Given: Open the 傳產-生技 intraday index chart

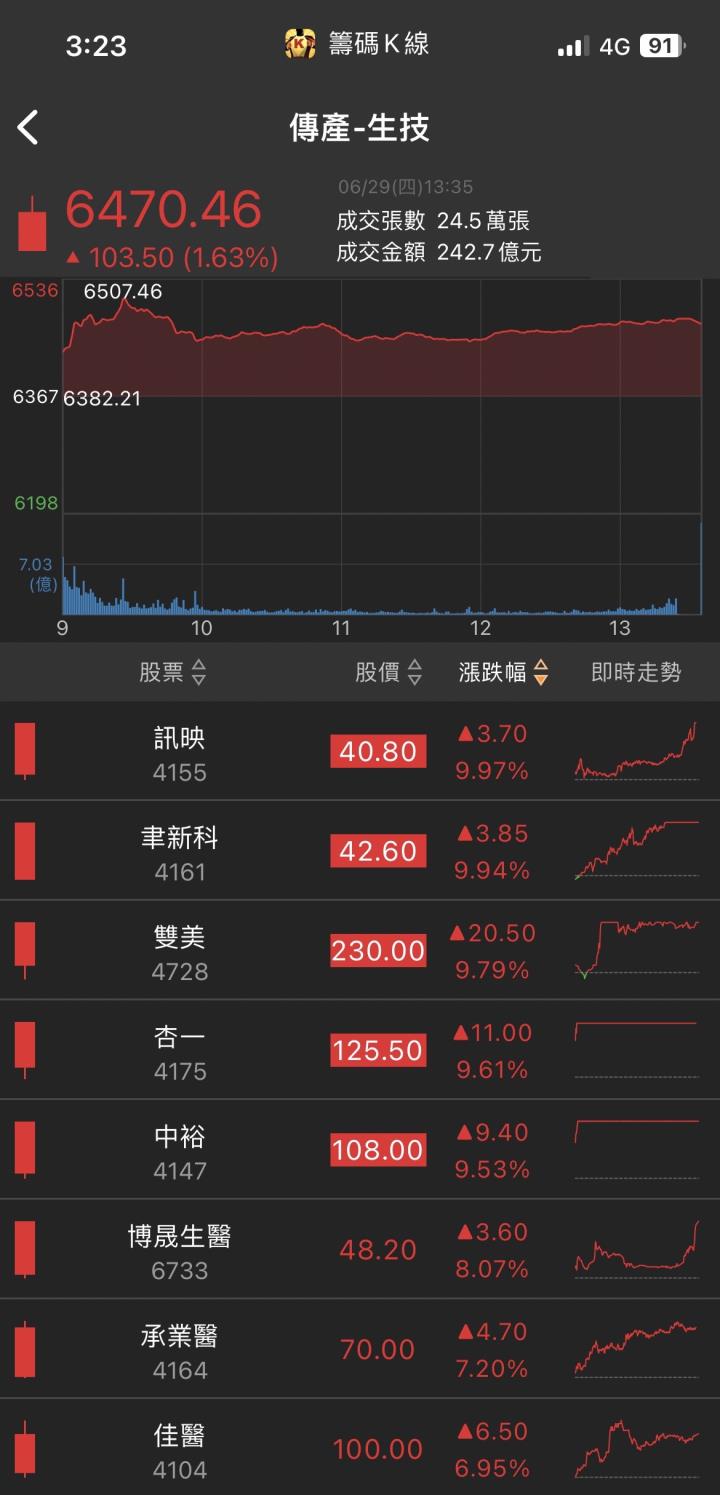Looking at the screenshot, I should (x=380, y=450).
